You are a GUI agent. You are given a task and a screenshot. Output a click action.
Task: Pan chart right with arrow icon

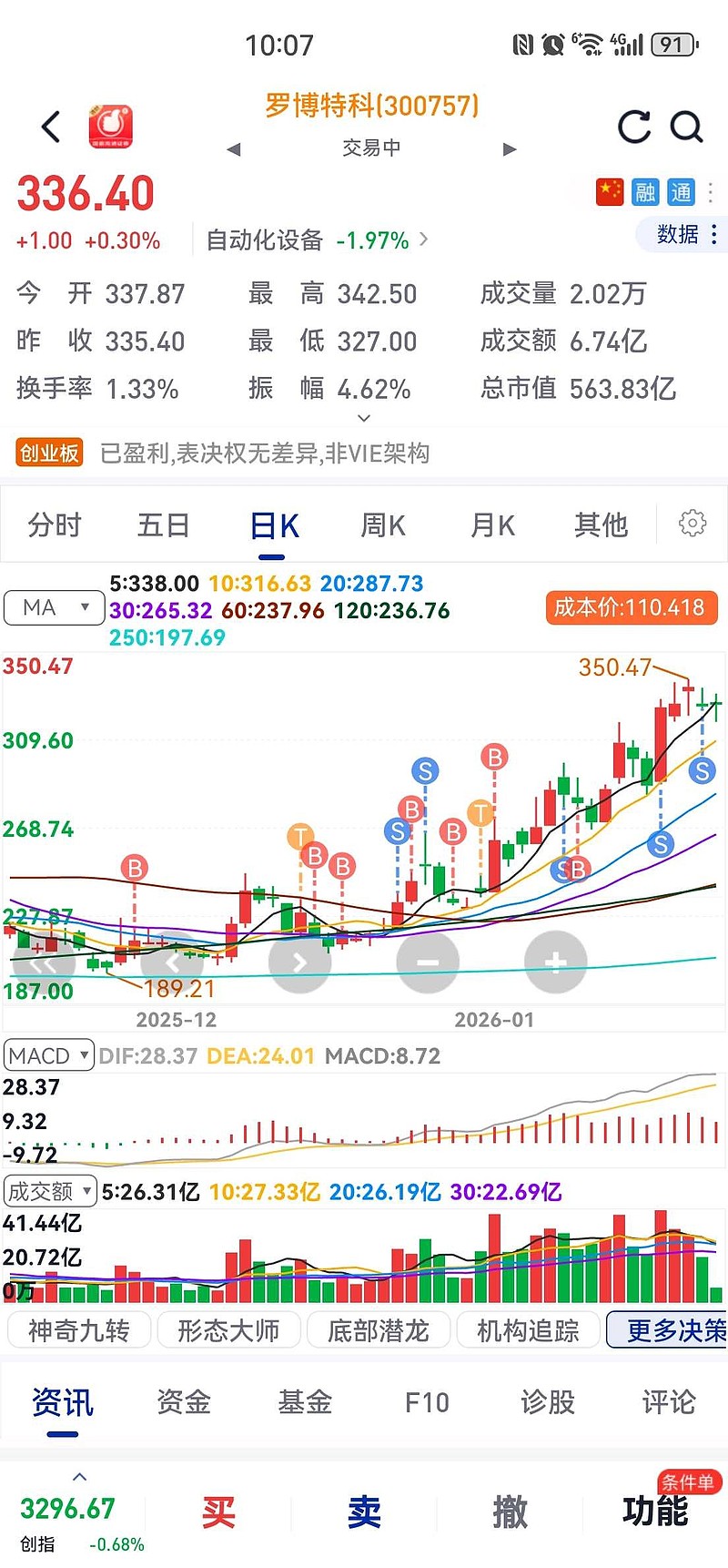(300, 962)
